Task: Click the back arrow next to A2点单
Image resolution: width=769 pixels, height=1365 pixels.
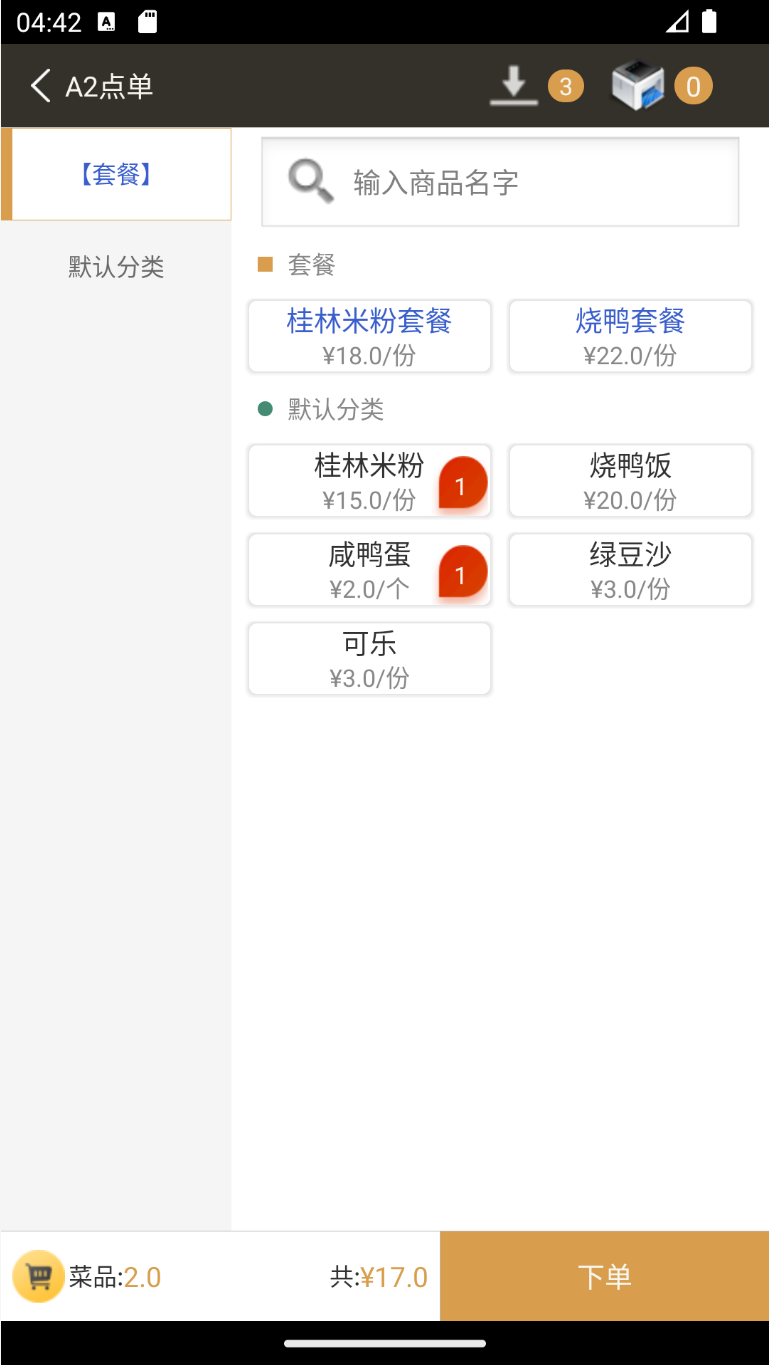Action: point(39,86)
